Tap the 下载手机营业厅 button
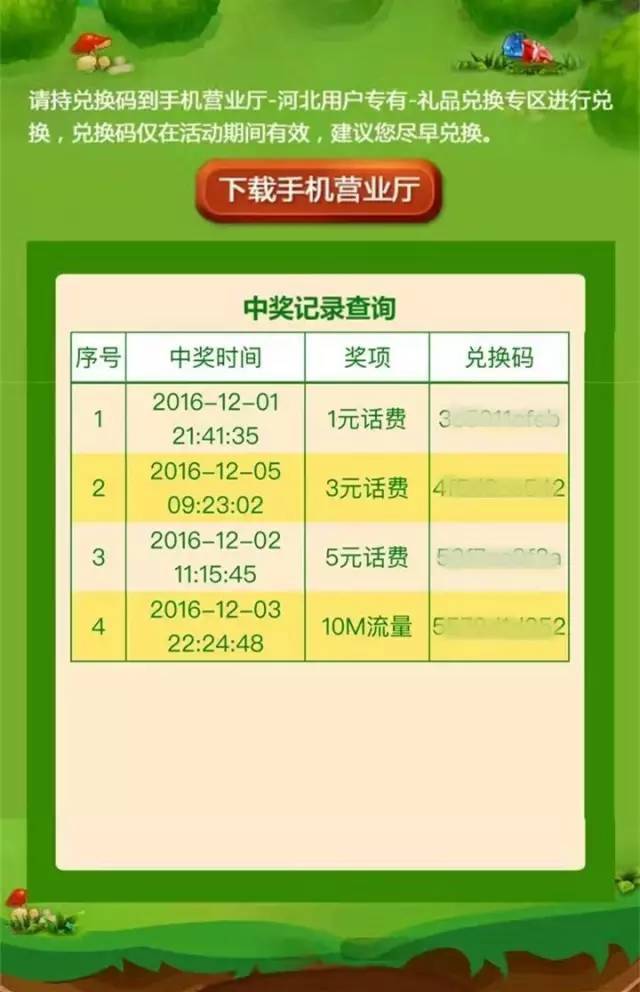 (318, 190)
